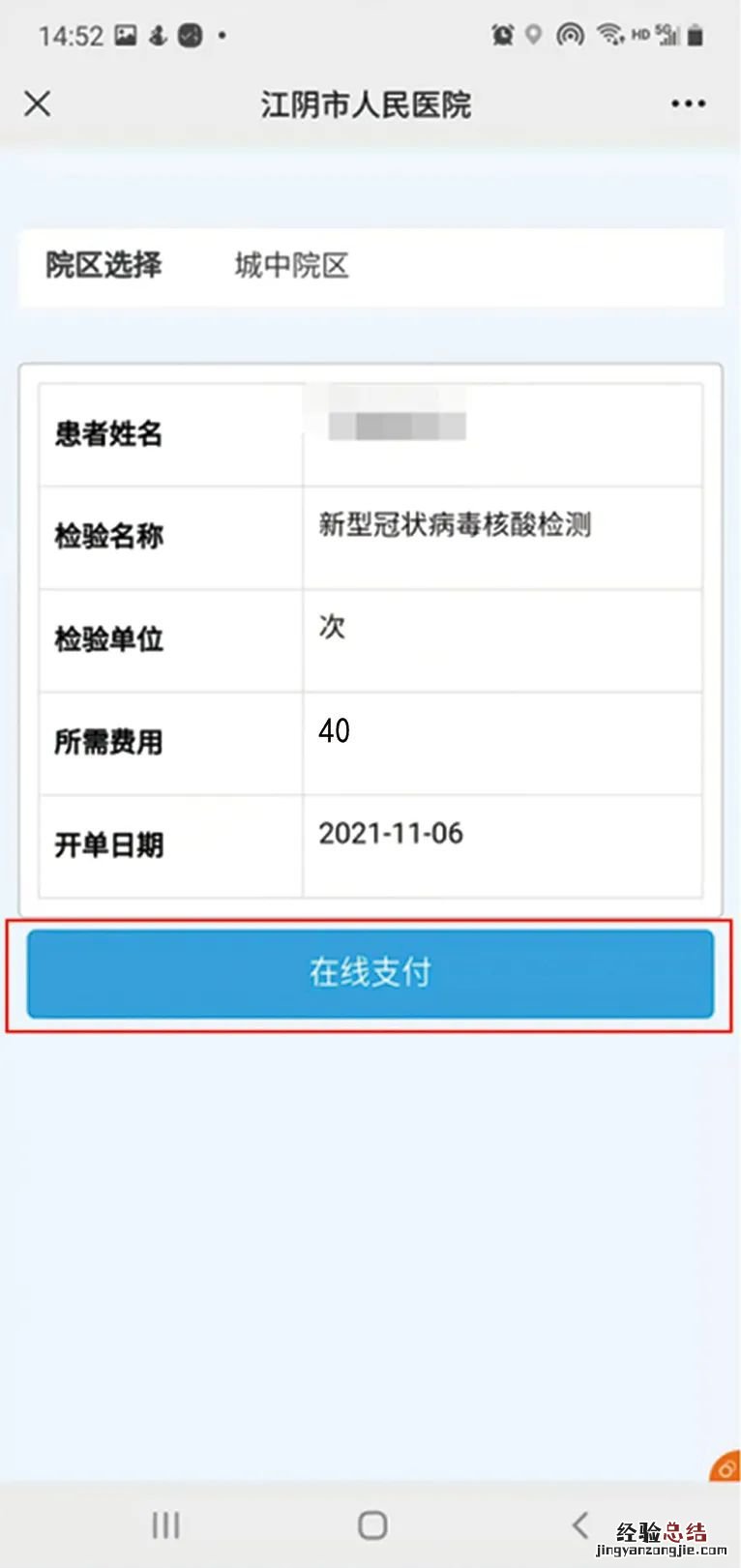
Task: Open the 院区选择 campus picker
Action: coord(370,265)
